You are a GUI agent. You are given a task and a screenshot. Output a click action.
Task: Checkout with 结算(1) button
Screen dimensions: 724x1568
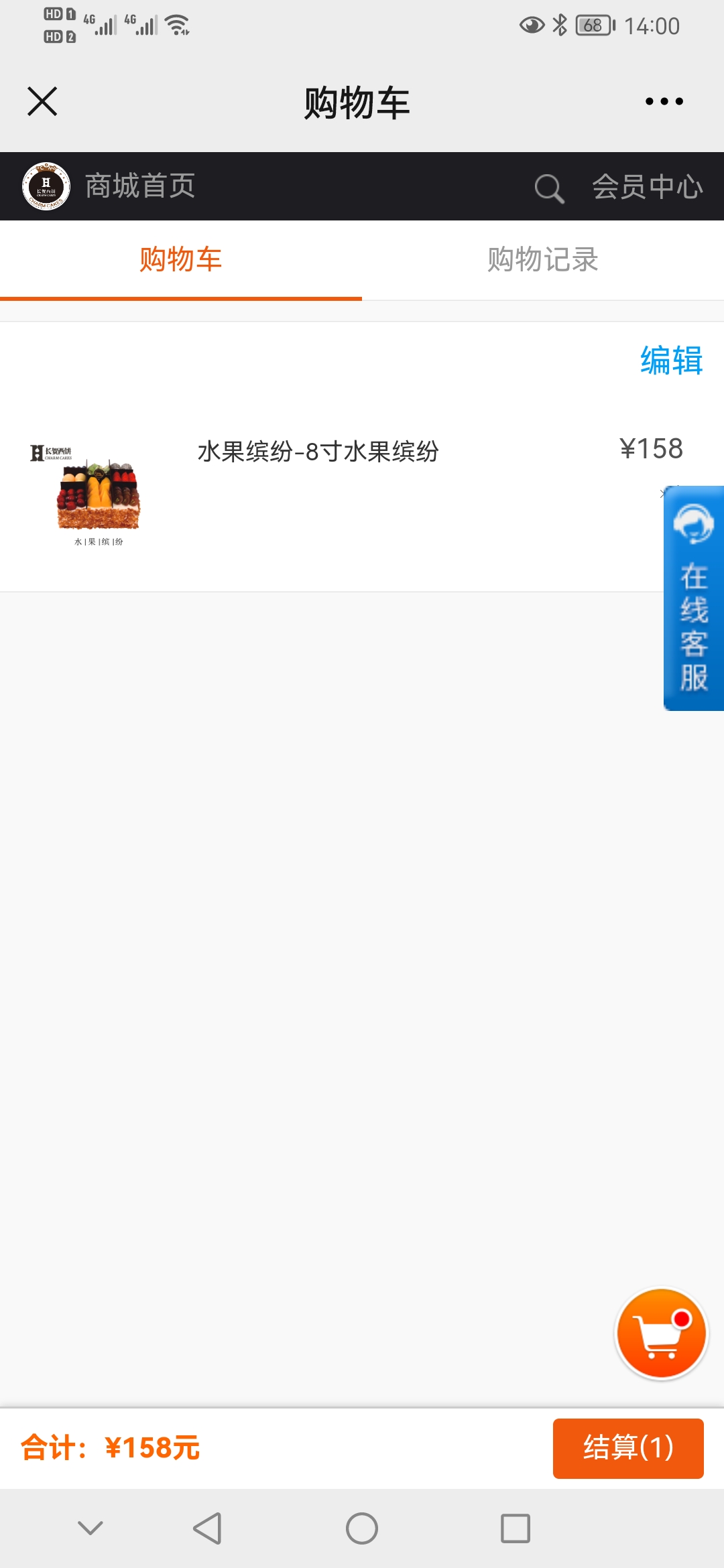coord(627,1448)
